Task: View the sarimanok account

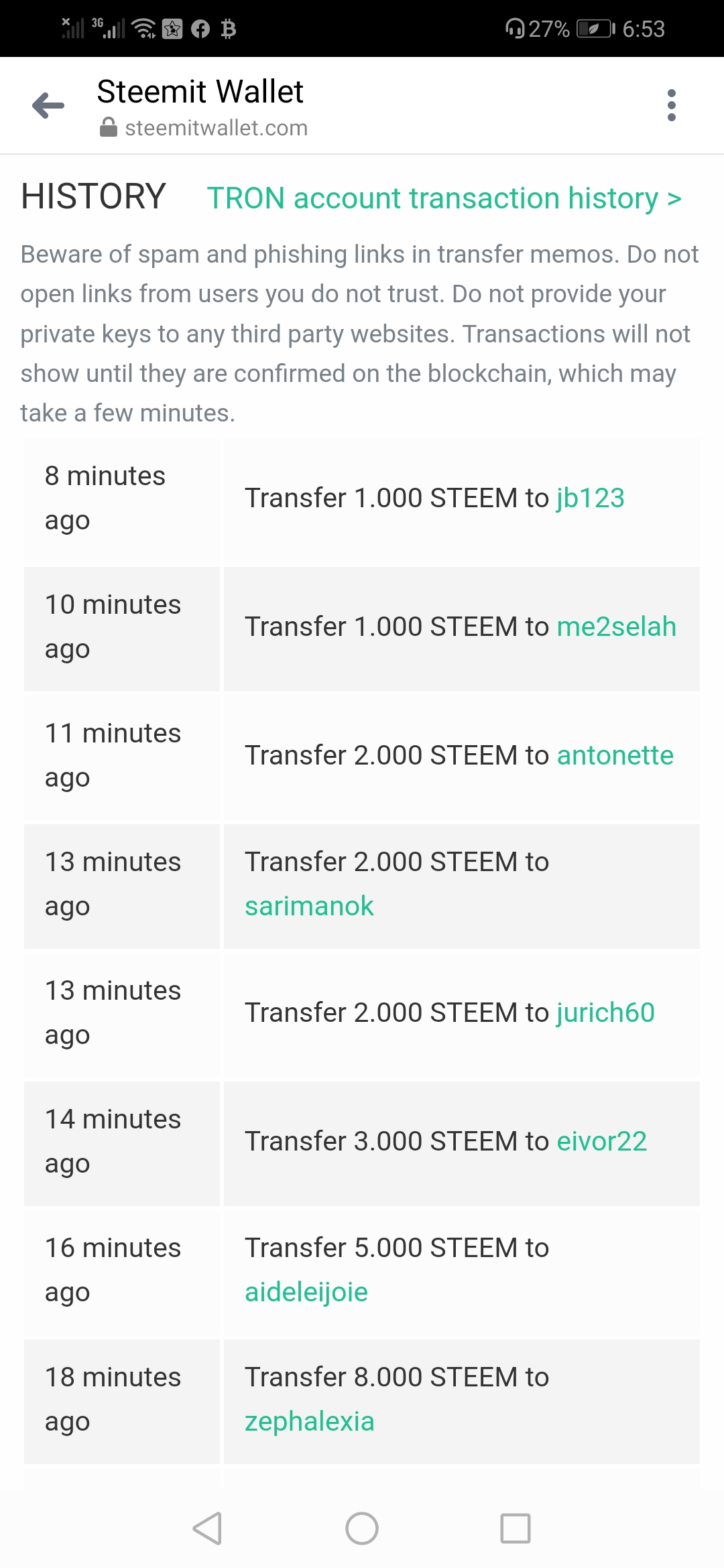Action: [x=309, y=906]
